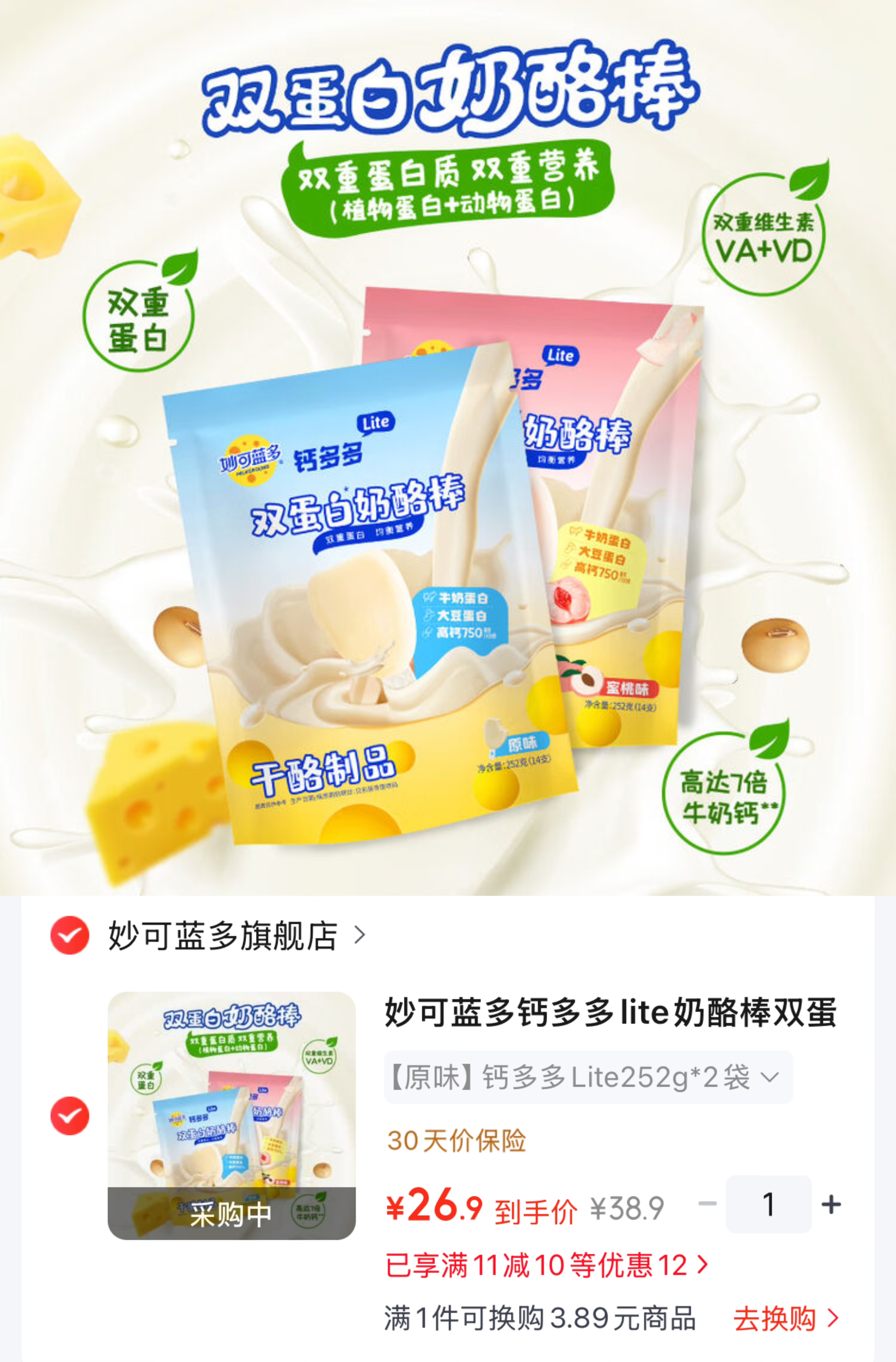Viewport: 896px width, 1362px height.
Task: Open the 妙可蓝多旗舰店 store page
Action: (236, 936)
